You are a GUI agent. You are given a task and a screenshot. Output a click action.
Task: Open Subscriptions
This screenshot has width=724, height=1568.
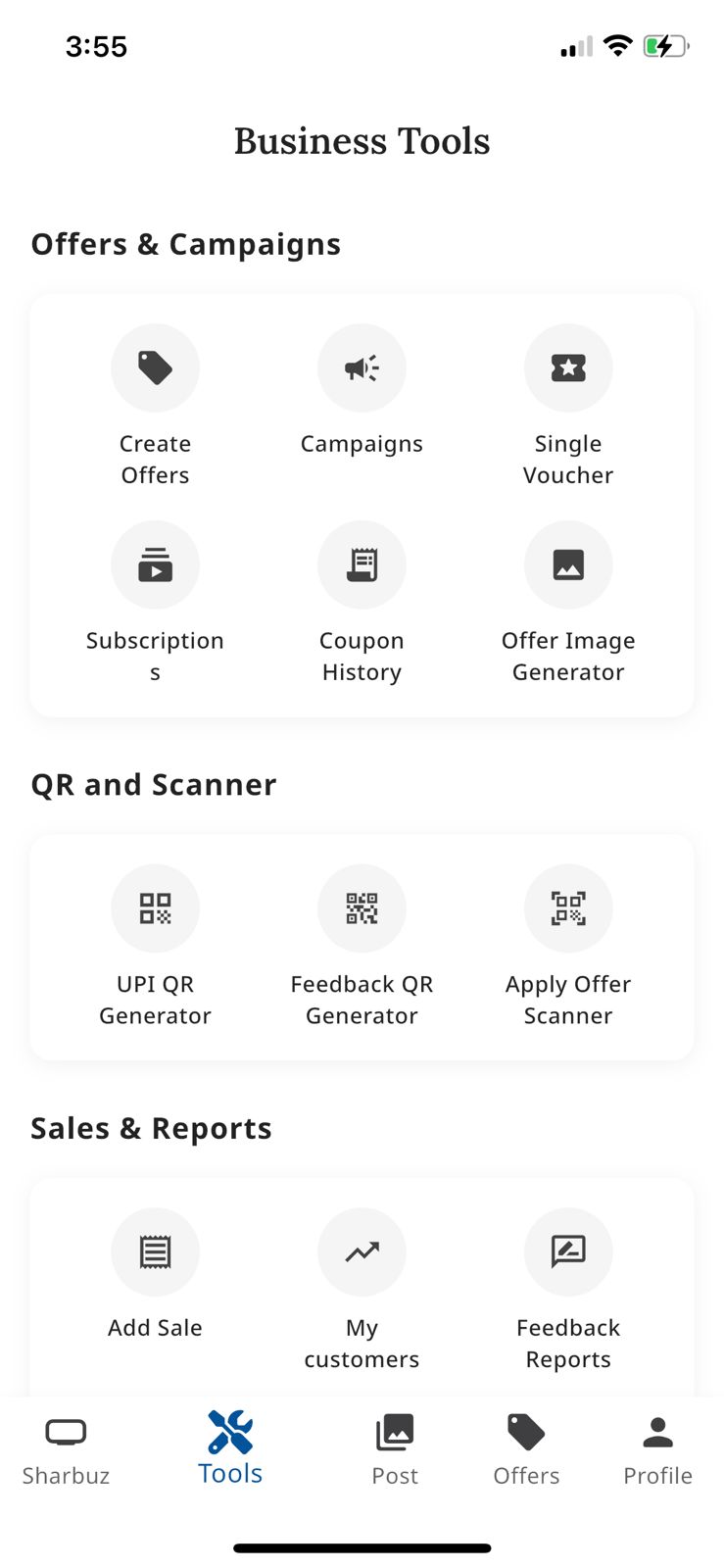(155, 565)
